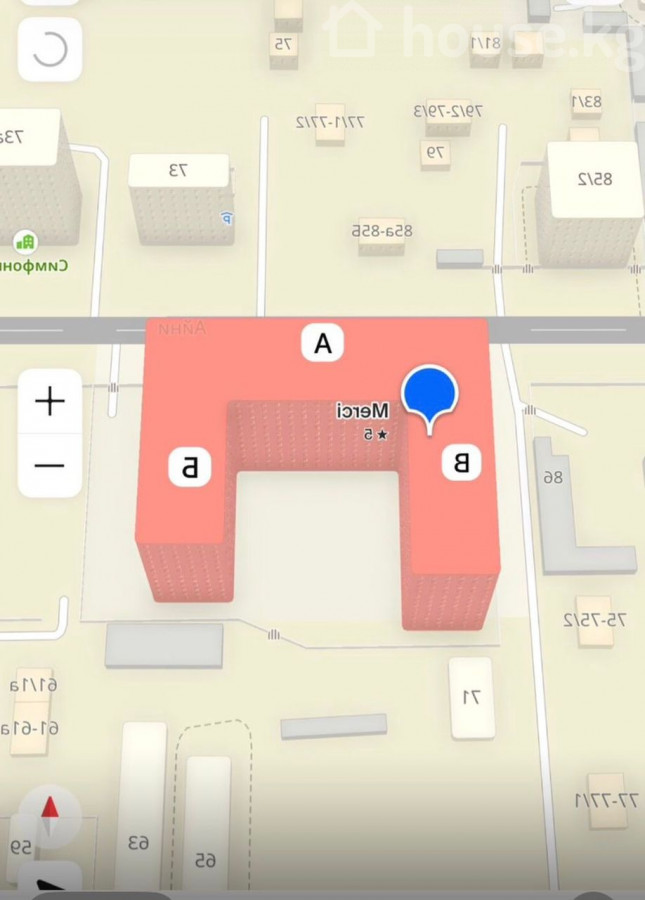
Task: Tap the compass to reset map orientation
Action: coord(49,815)
